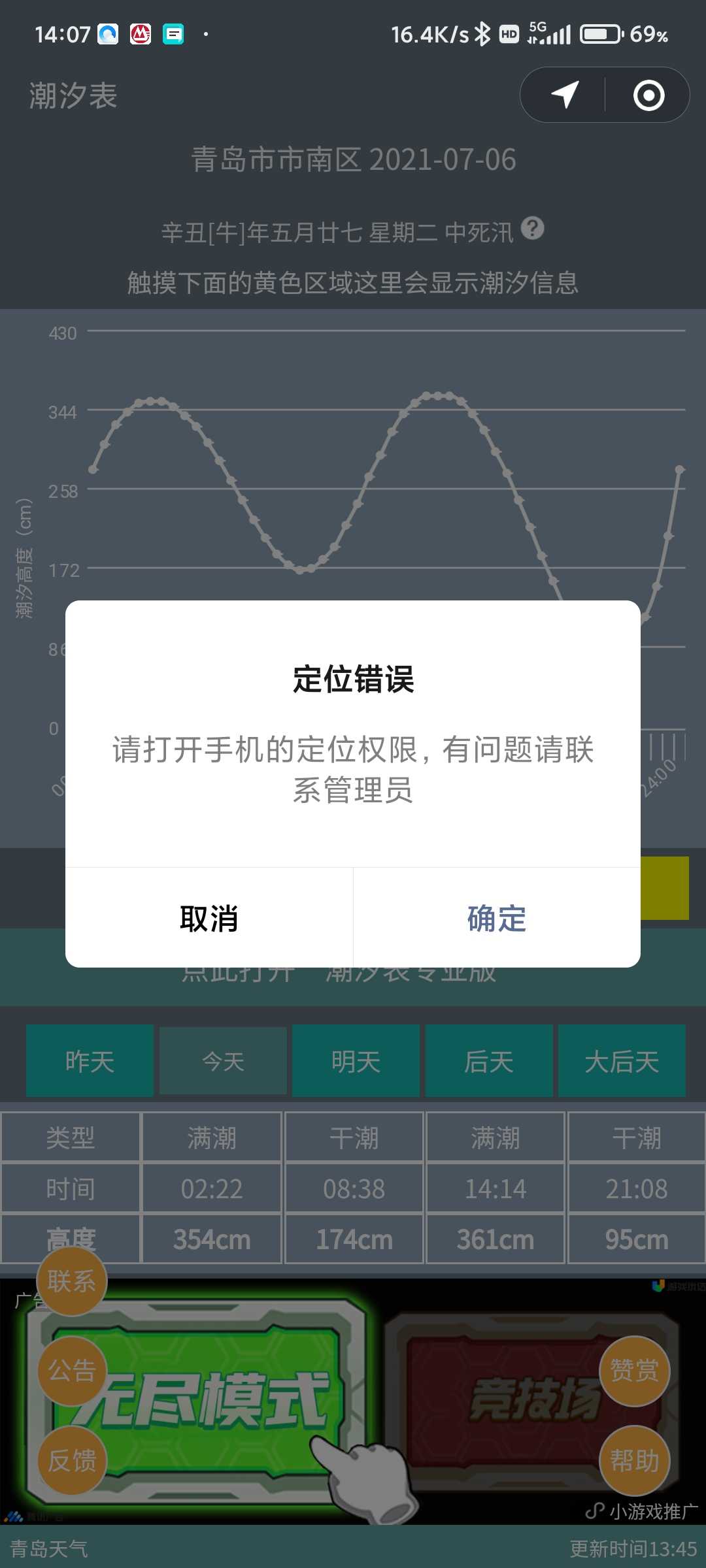The width and height of the screenshot is (706, 1568).
Task: Show tide data for 大后天
Action: tap(622, 1061)
